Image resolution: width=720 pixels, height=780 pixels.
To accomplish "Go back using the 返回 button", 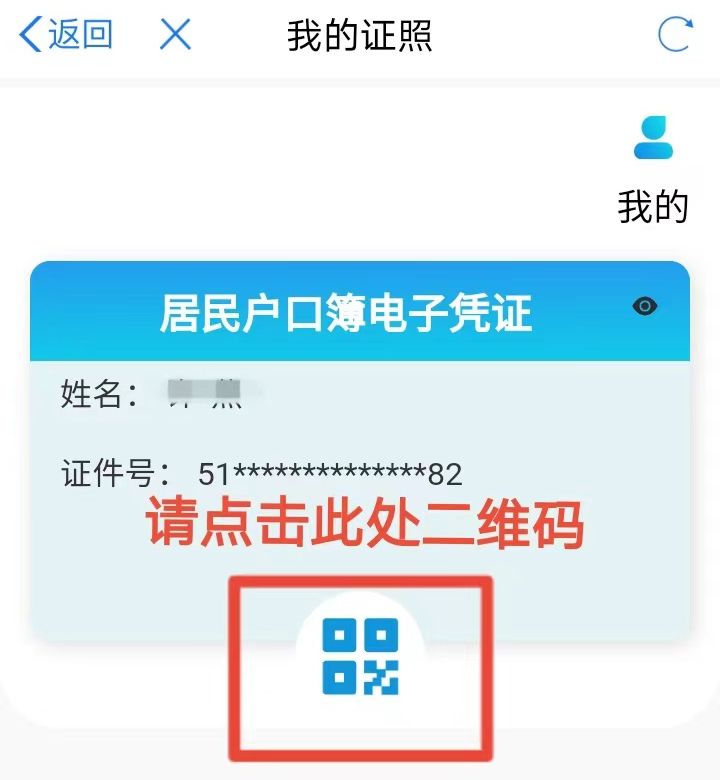I will pos(66,36).
